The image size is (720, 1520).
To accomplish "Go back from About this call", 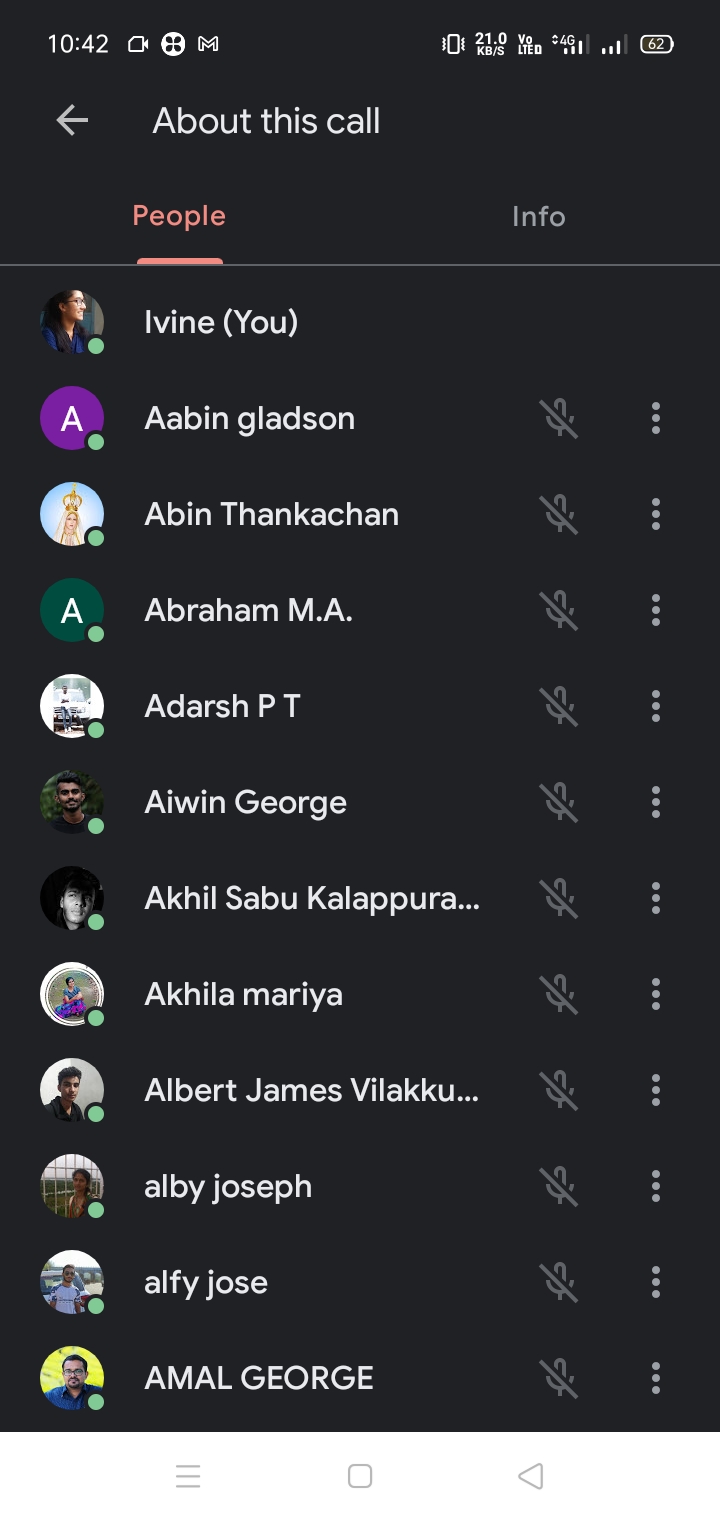I will tap(72, 121).
